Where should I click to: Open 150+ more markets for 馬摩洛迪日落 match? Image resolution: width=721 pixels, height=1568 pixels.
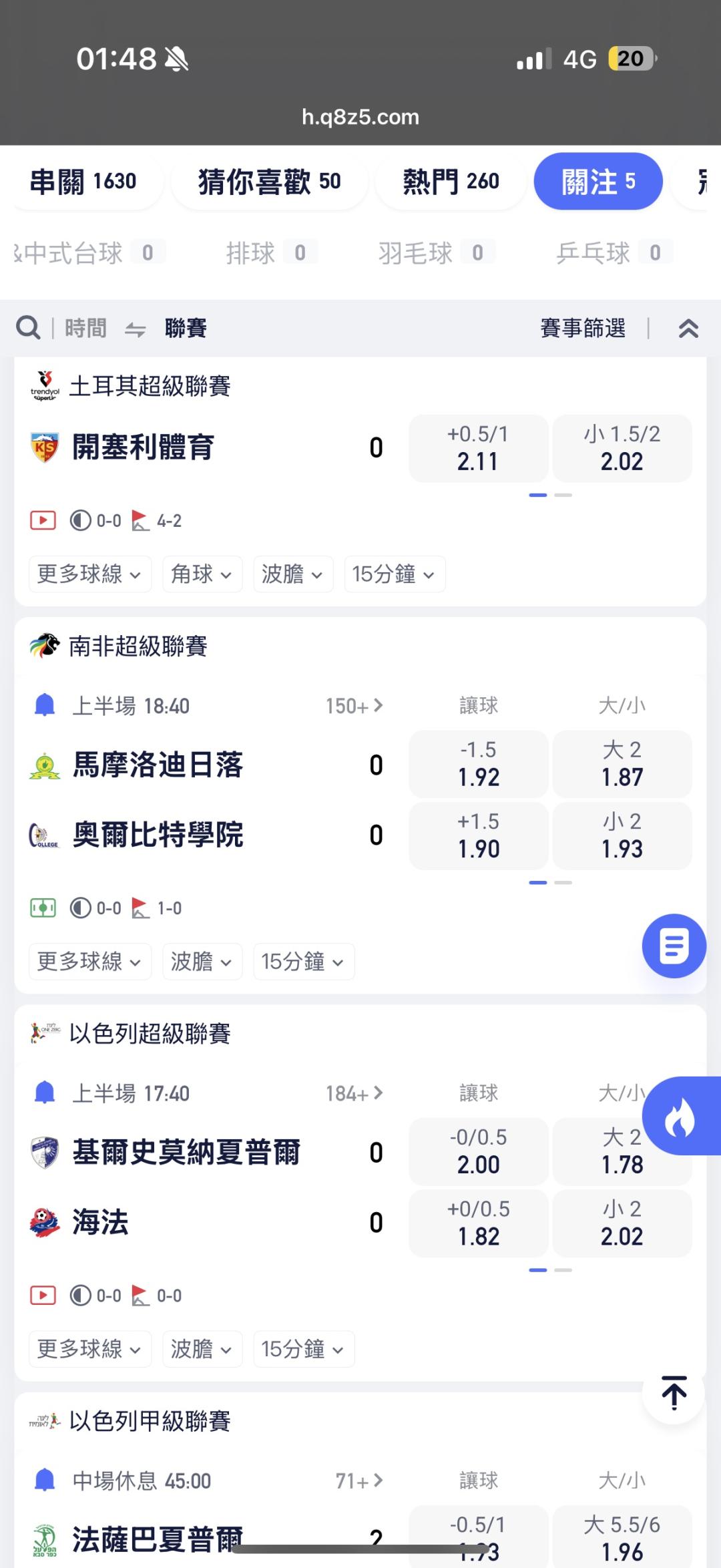(354, 706)
